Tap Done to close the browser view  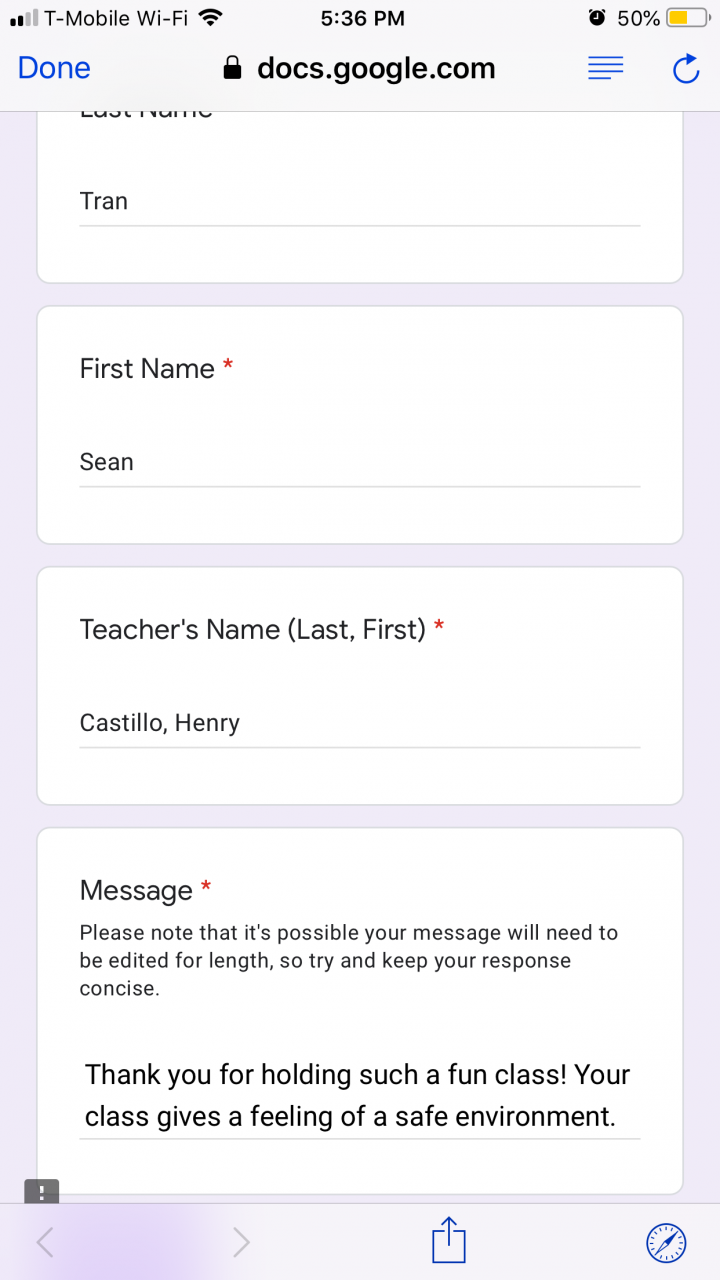coord(54,68)
